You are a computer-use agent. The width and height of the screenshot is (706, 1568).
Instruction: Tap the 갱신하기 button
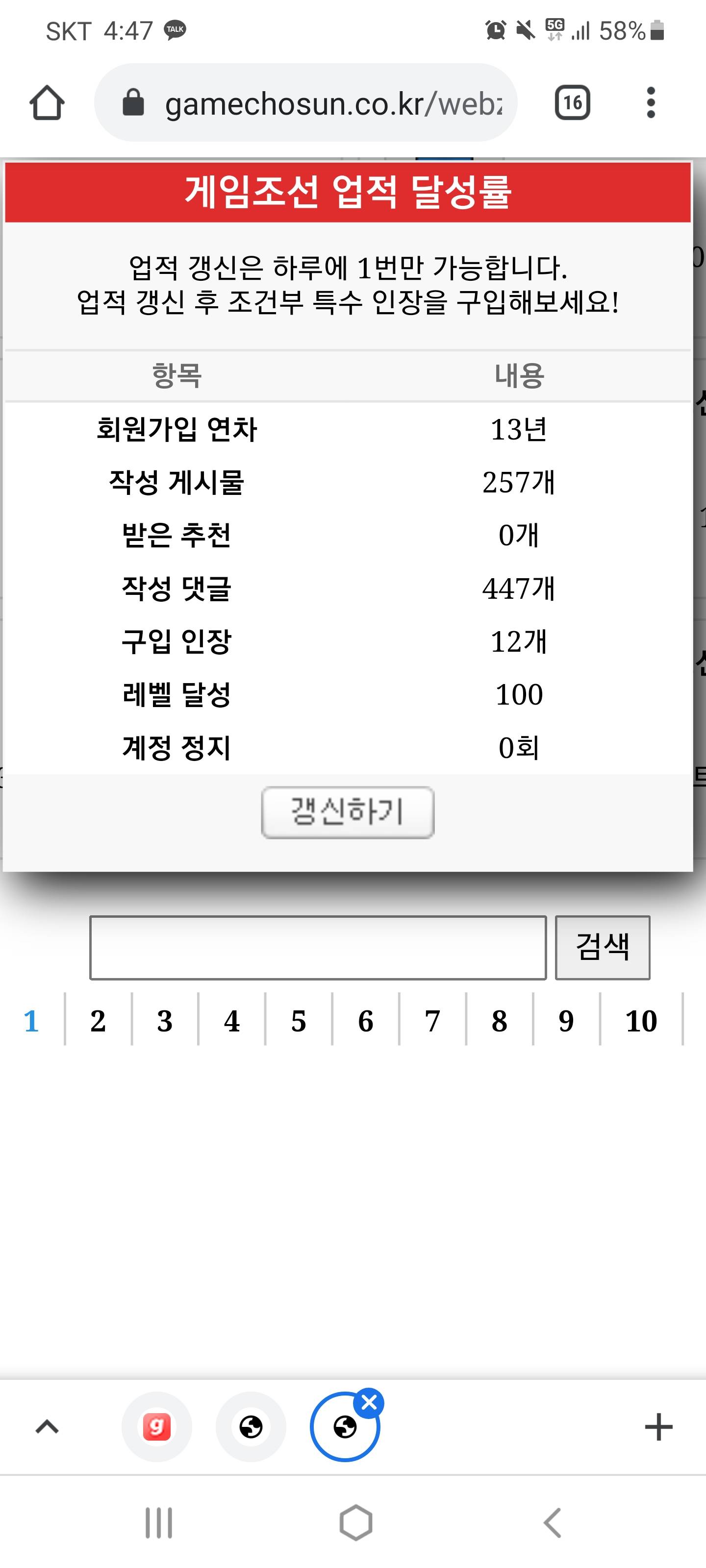[348, 812]
